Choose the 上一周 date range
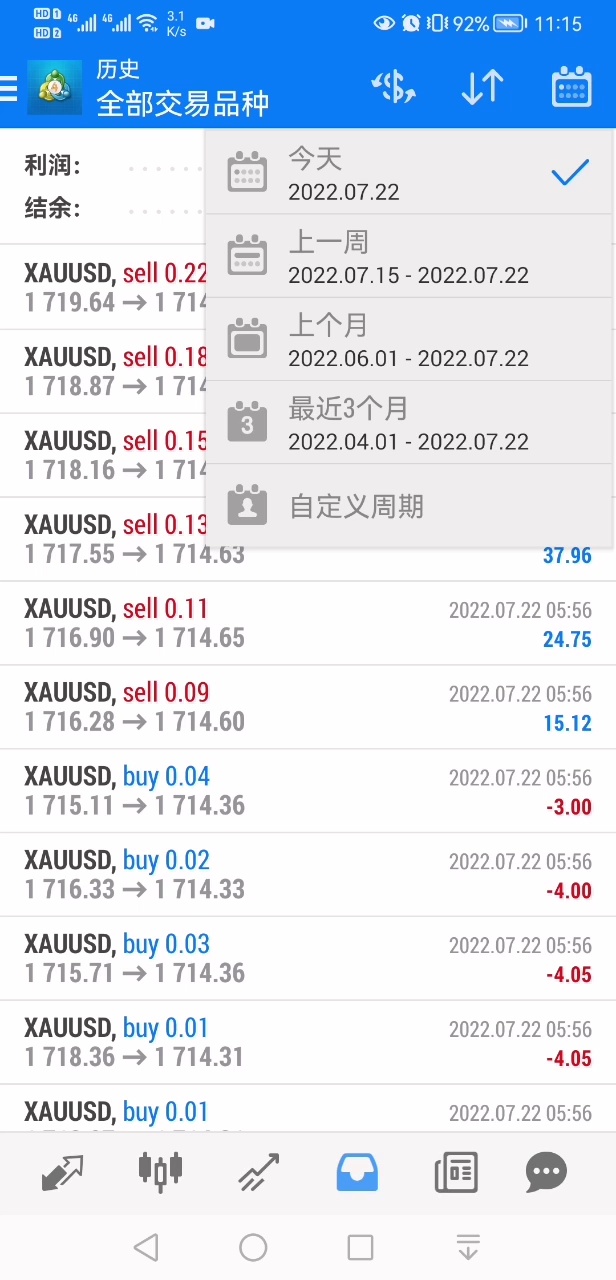This screenshot has height=1280, width=616. pyautogui.click(x=408, y=257)
